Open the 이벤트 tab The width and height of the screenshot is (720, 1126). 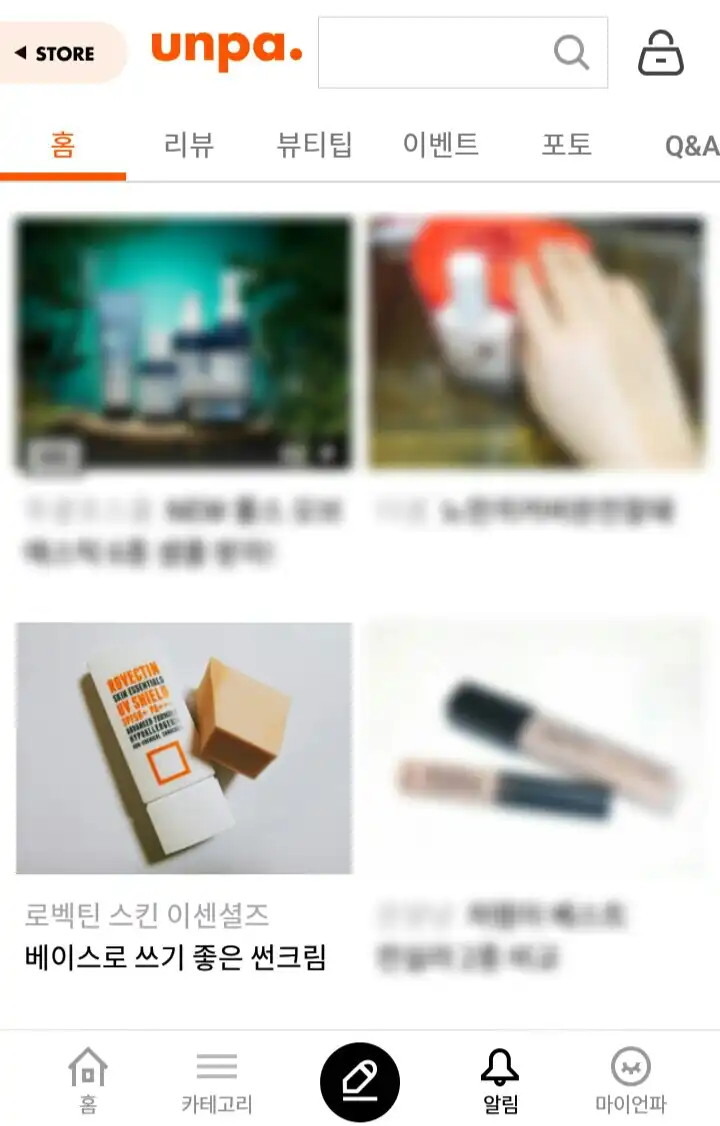[x=440, y=146]
